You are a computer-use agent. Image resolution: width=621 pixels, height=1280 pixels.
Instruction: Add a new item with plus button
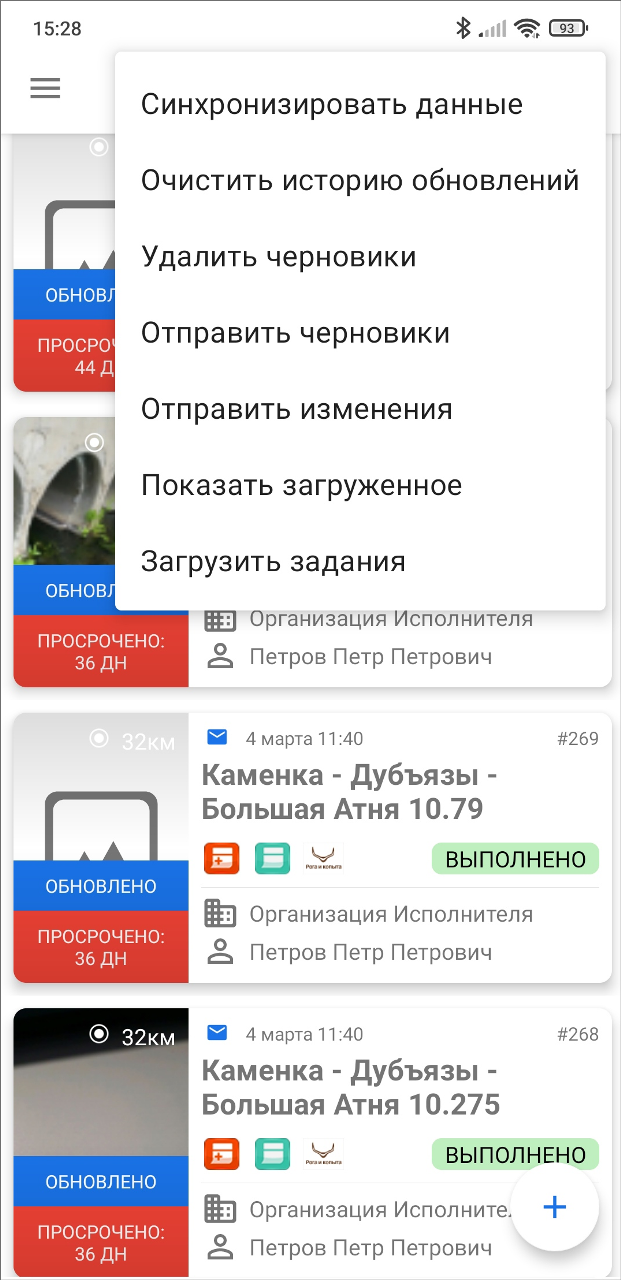[554, 1207]
